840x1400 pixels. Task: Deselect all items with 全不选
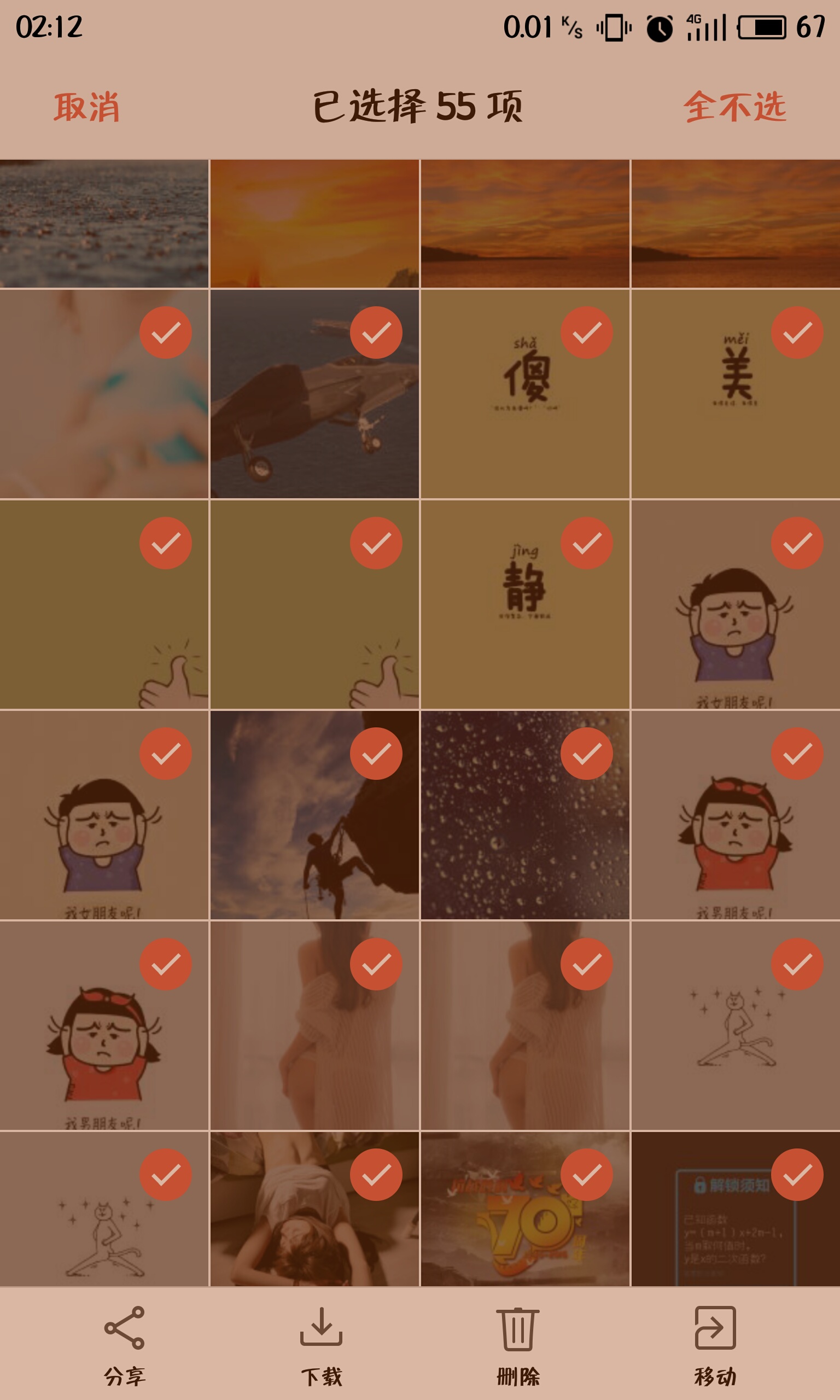pos(734,107)
